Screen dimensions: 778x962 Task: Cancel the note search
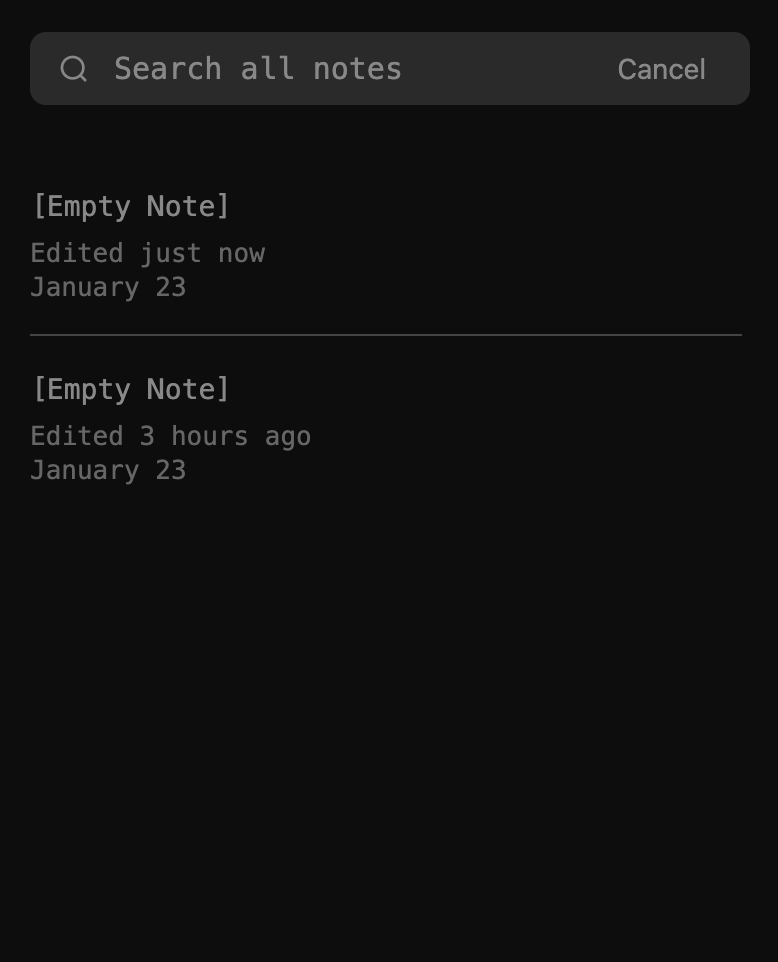click(x=661, y=69)
